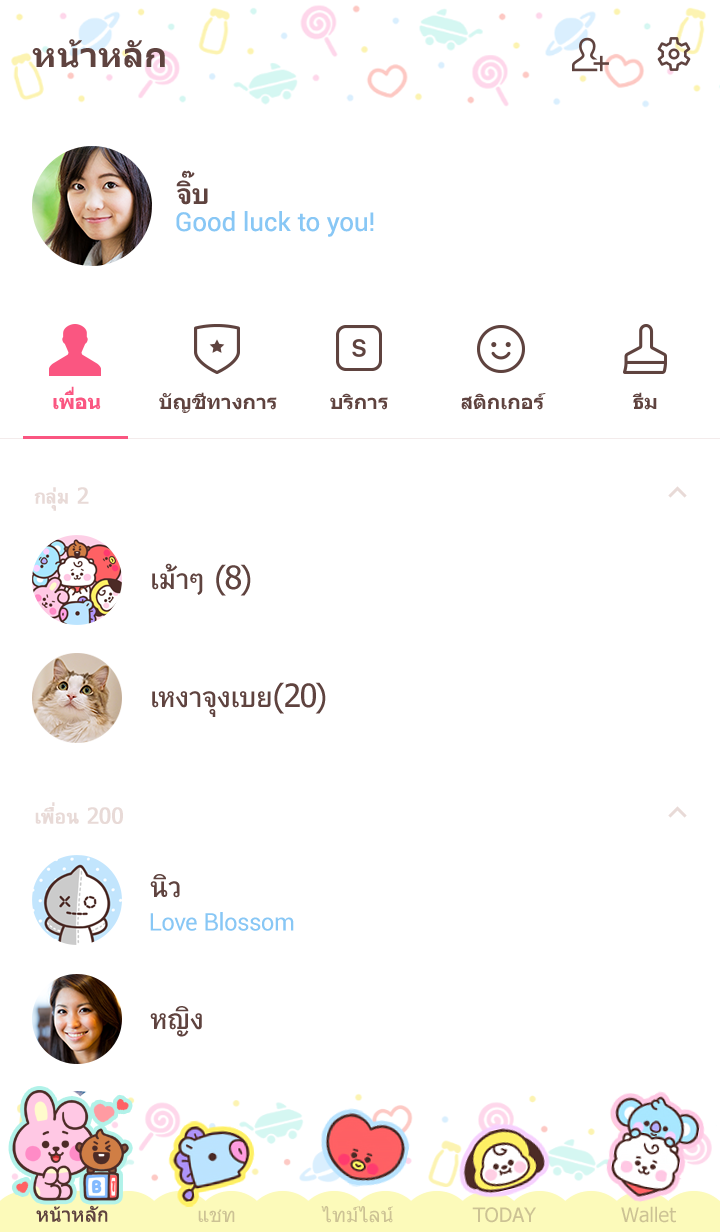Select the เพื่อน tab
The width and height of the screenshot is (720, 1232).
(x=76, y=369)
